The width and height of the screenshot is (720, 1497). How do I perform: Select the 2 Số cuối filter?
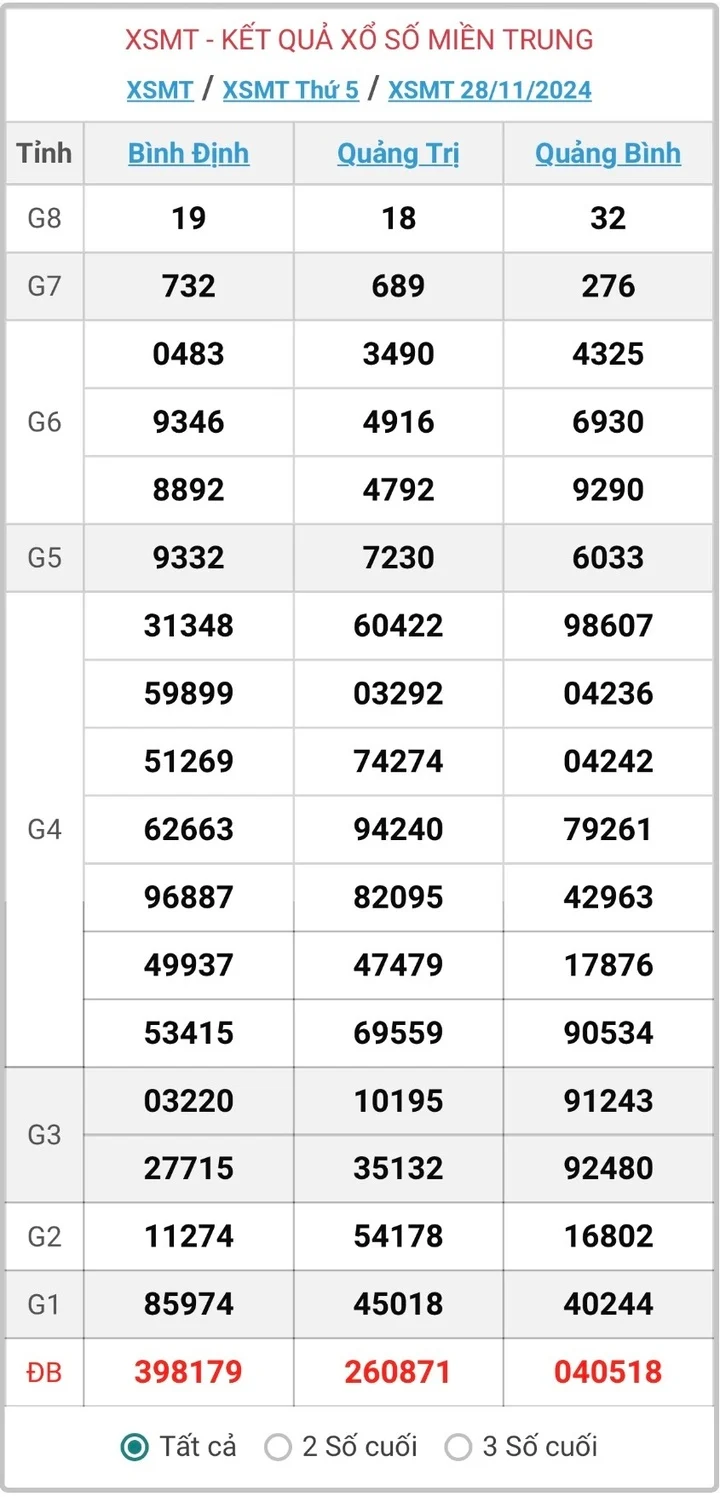278,1446
